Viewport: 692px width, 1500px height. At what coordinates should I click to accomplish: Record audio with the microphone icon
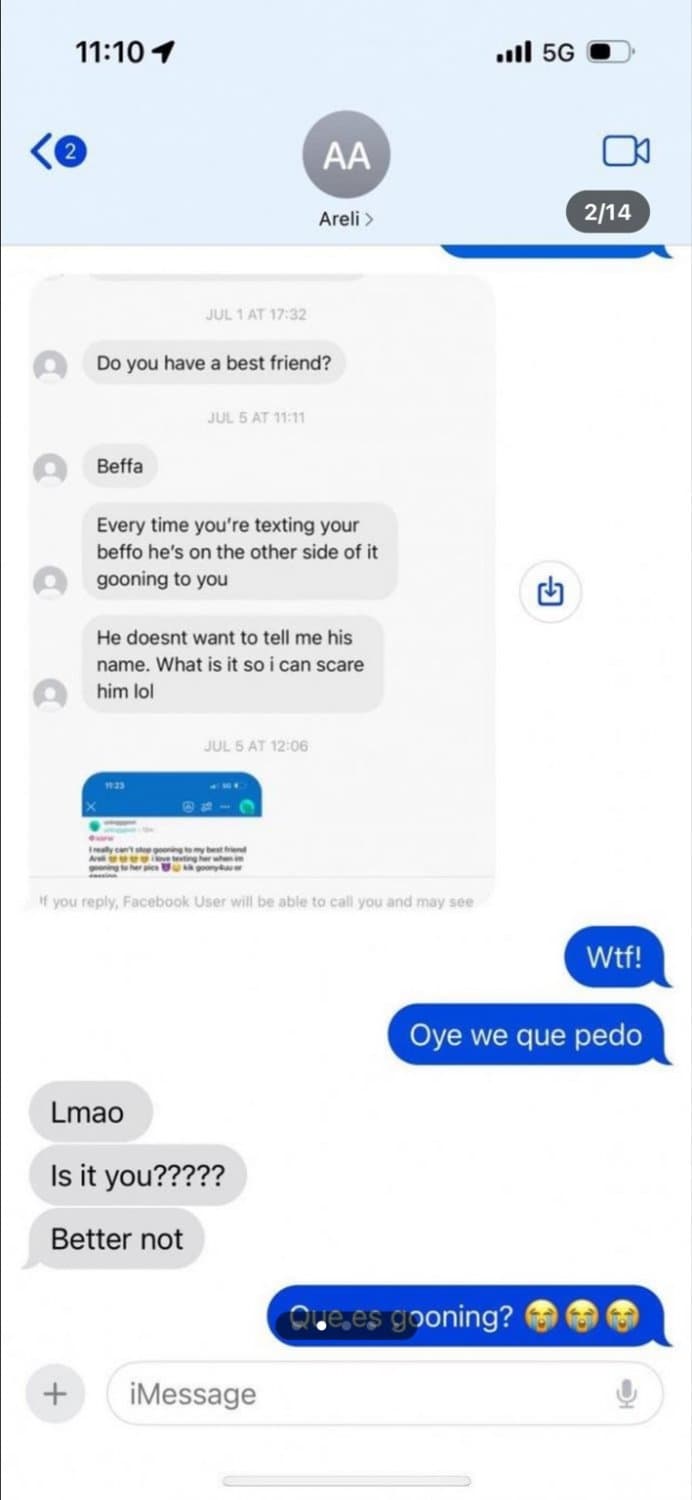(627, 1393)
